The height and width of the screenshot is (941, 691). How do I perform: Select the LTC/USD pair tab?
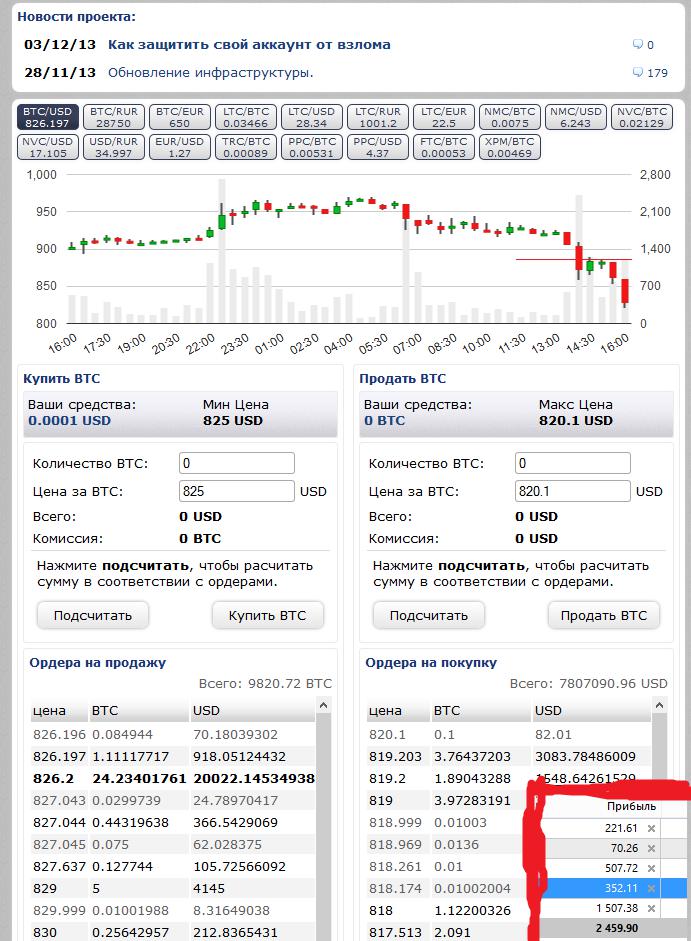[311, 117]
